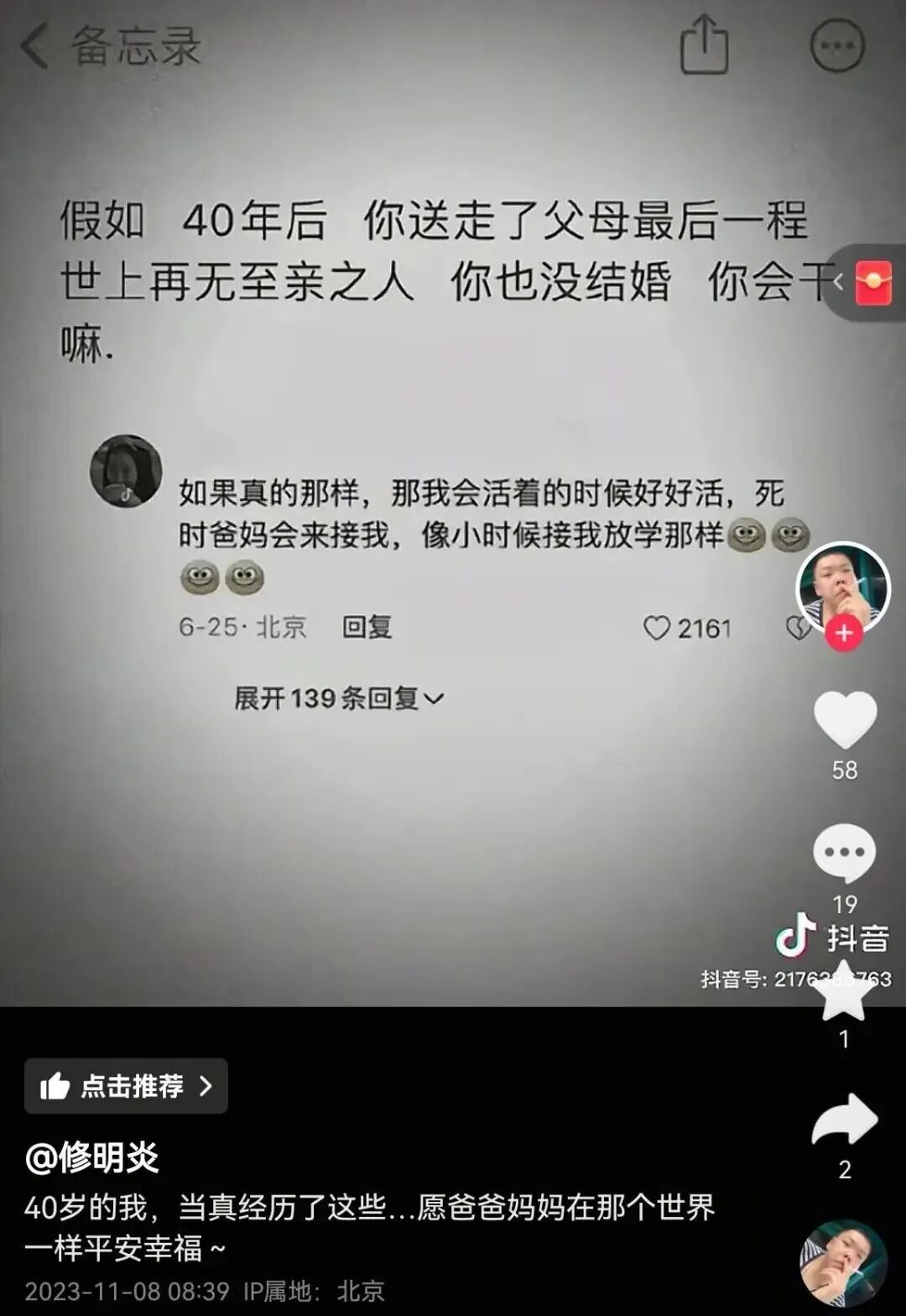Viewport: 906px width, 1316px height.
Task: Follow the author with the red plus
Action: pos(844,634)
